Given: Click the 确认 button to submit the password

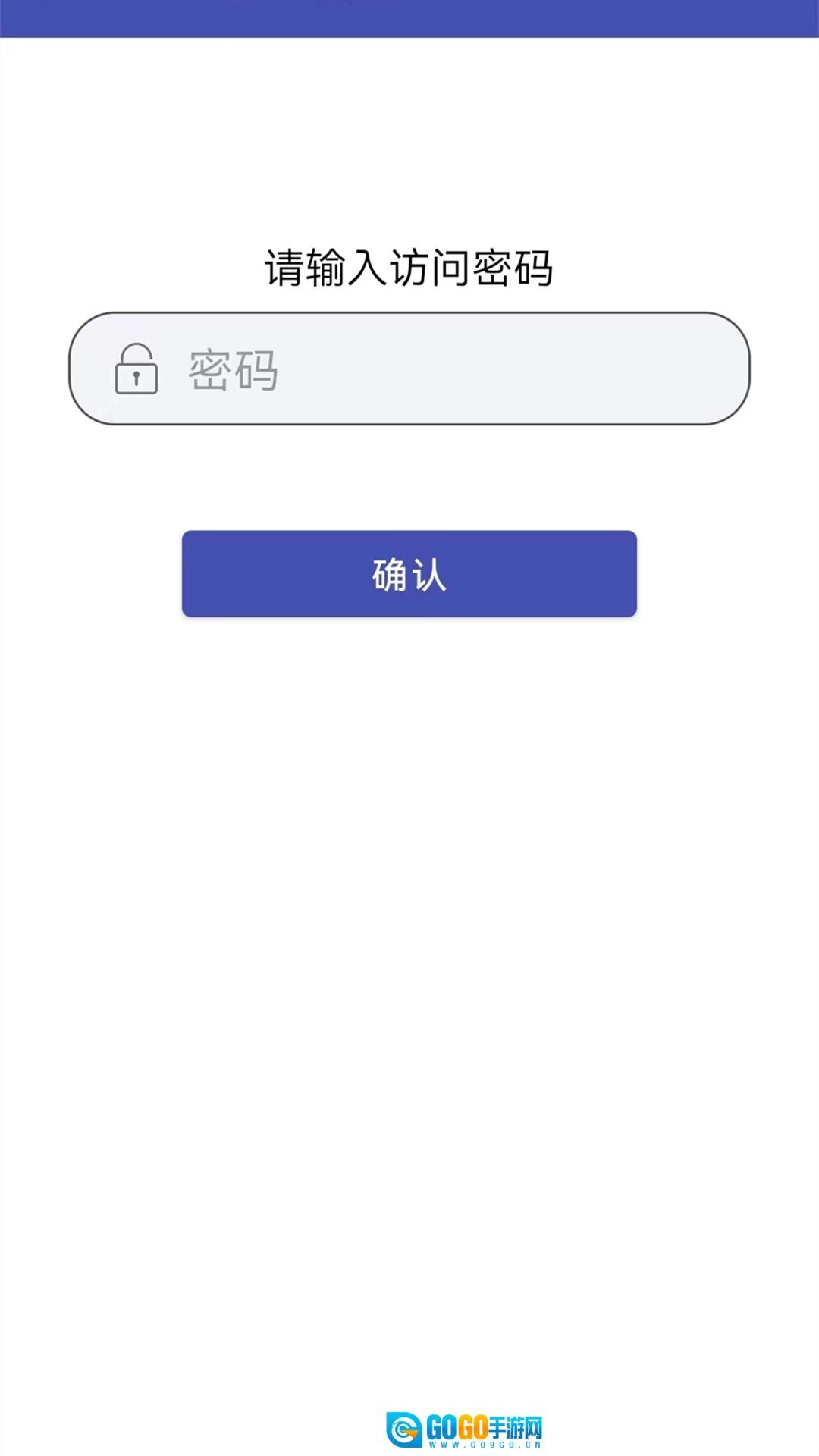Looking at the screenshot, I should (409, 574).
